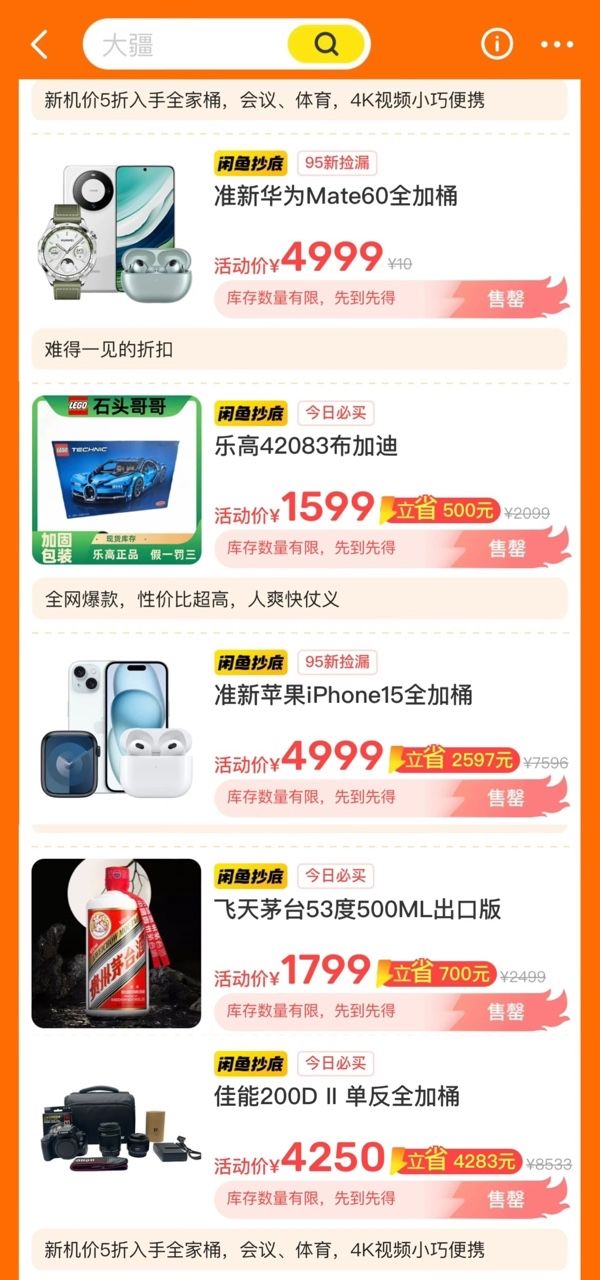Tap 售罄 button on the 乐高42083 item
The height and width of the screenshot is (1280, 600).
[x=507, y=548]
